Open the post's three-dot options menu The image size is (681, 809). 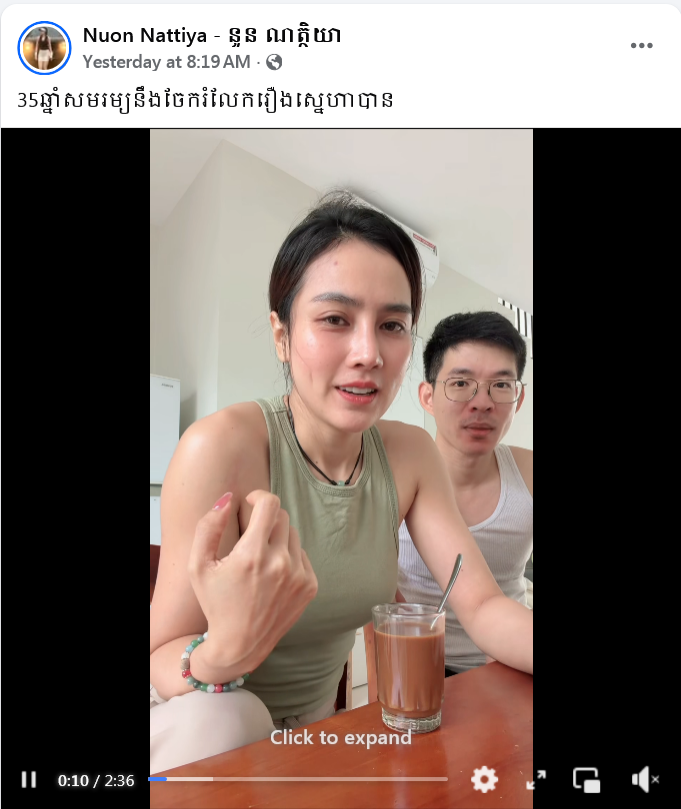pos(641,46)
